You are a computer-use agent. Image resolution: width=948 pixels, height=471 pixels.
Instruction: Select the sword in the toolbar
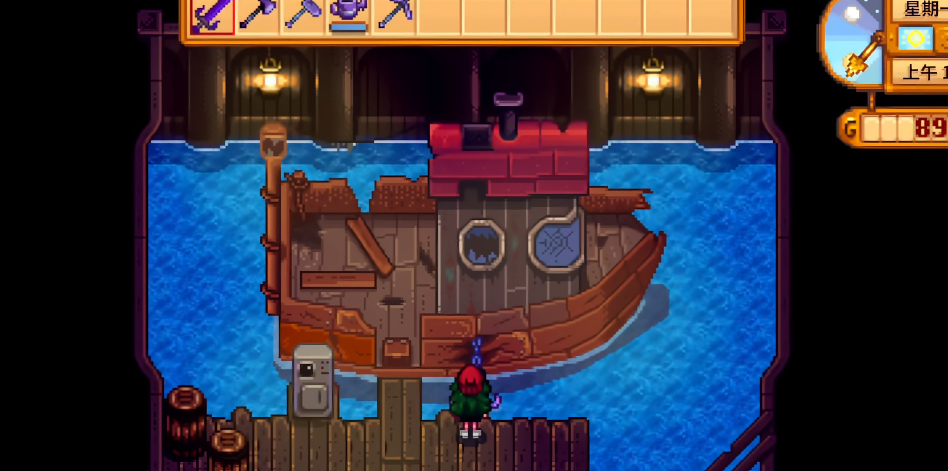tap(212, 15)
